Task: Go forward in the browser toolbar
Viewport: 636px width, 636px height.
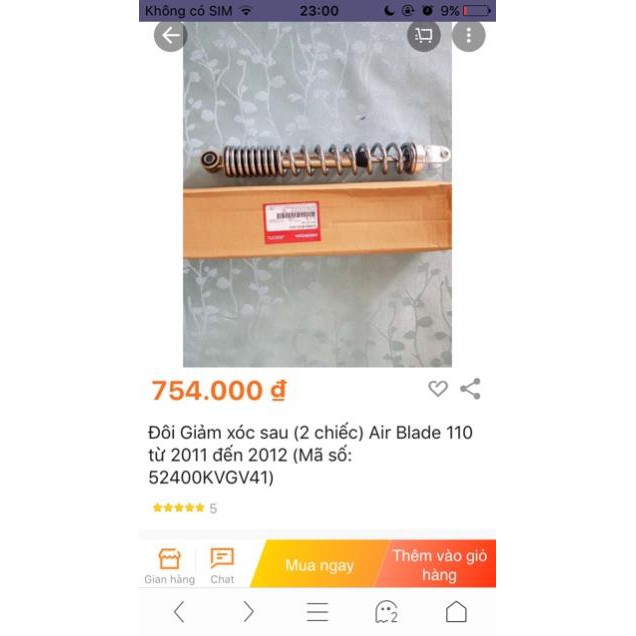Action: [x=248, y=612]
